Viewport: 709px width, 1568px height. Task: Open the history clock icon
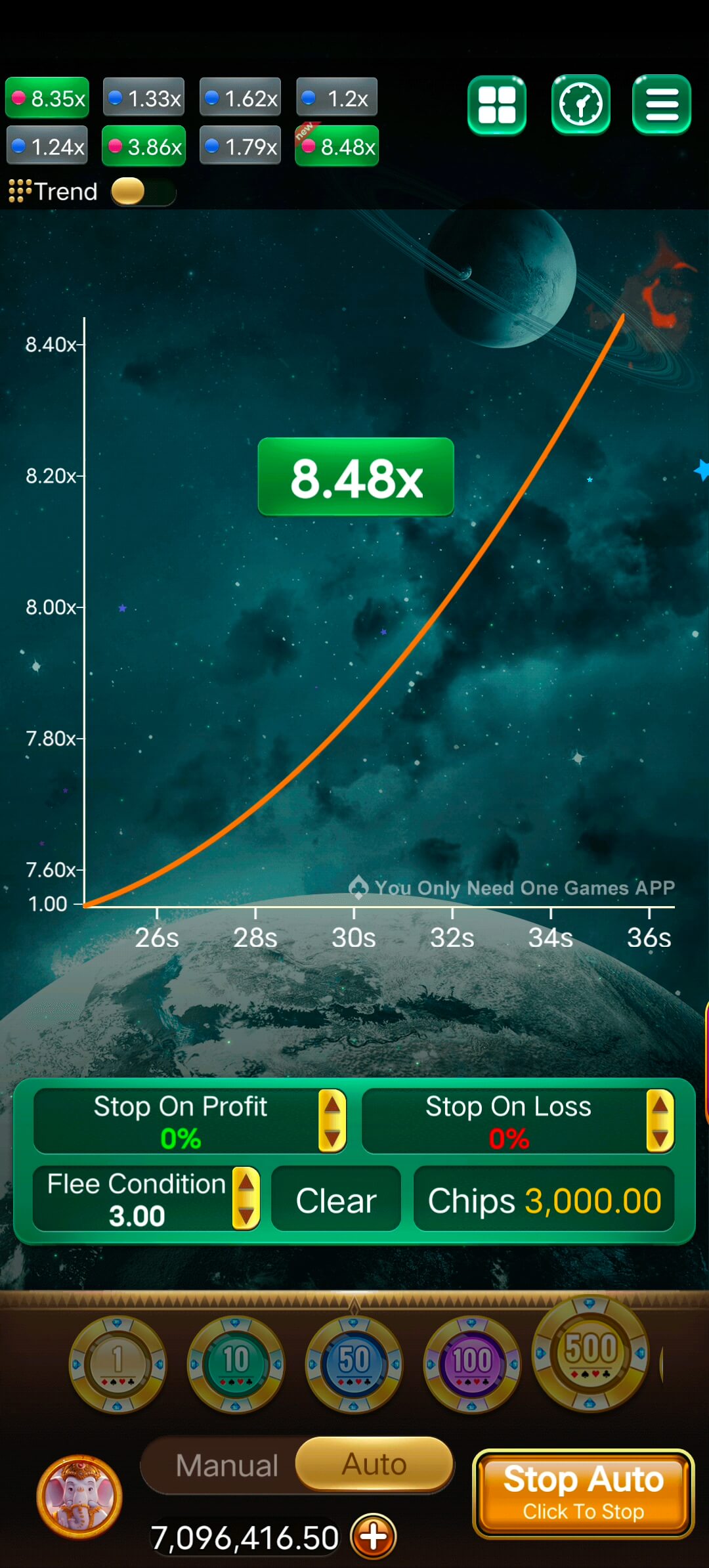click(x=581, y=105)
